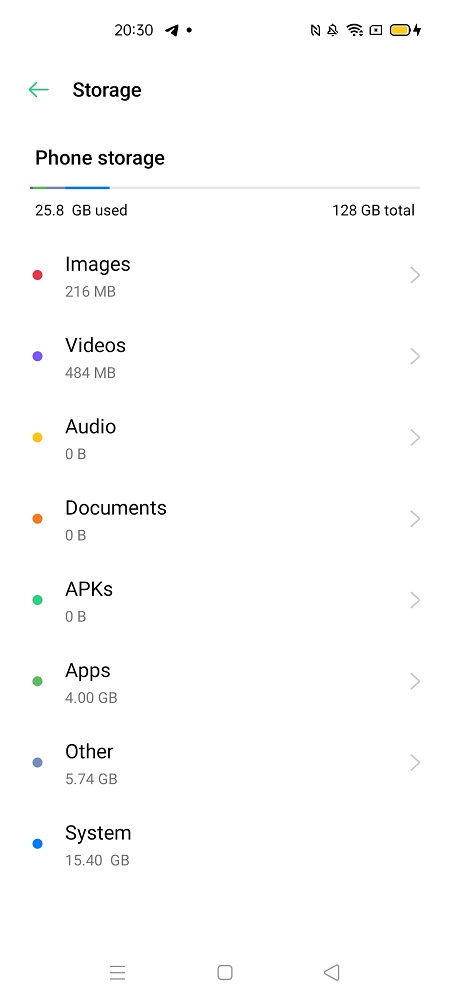The image size is (450, 1000).
Task: Open recent apps from navigation bar
Action: point(117,972)
